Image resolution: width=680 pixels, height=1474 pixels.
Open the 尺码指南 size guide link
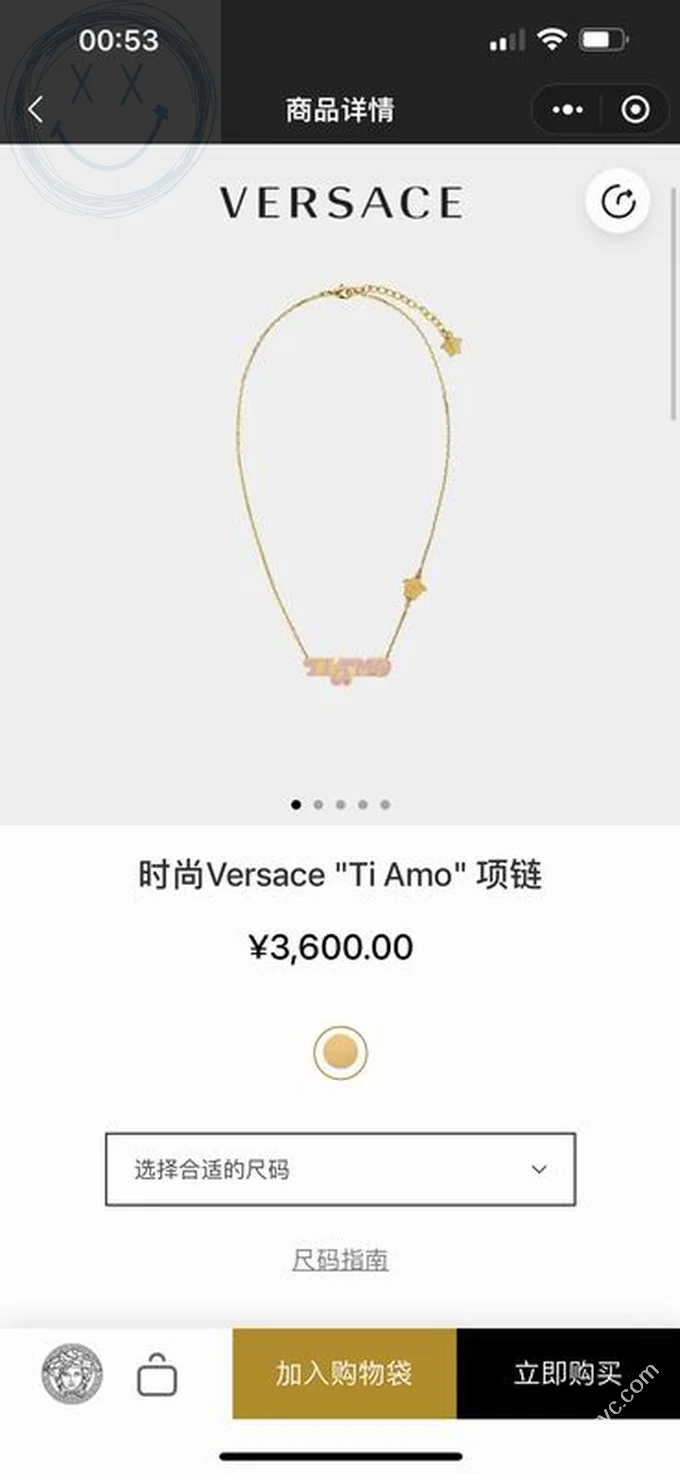pyautogui.click(x=340, y=1260)
